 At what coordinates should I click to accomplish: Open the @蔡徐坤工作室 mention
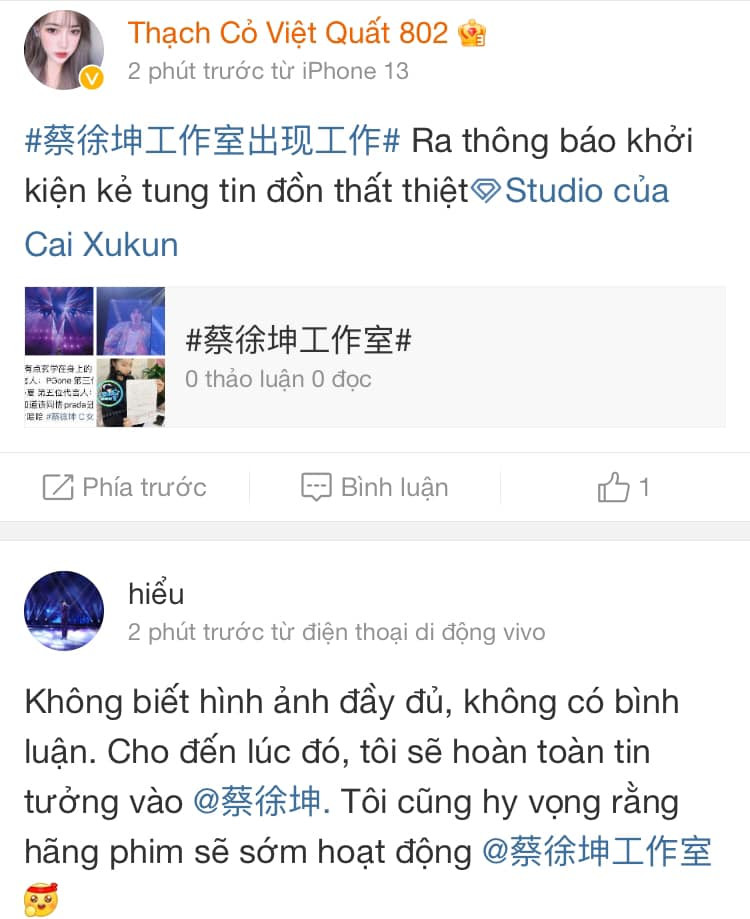click(596, 851)
